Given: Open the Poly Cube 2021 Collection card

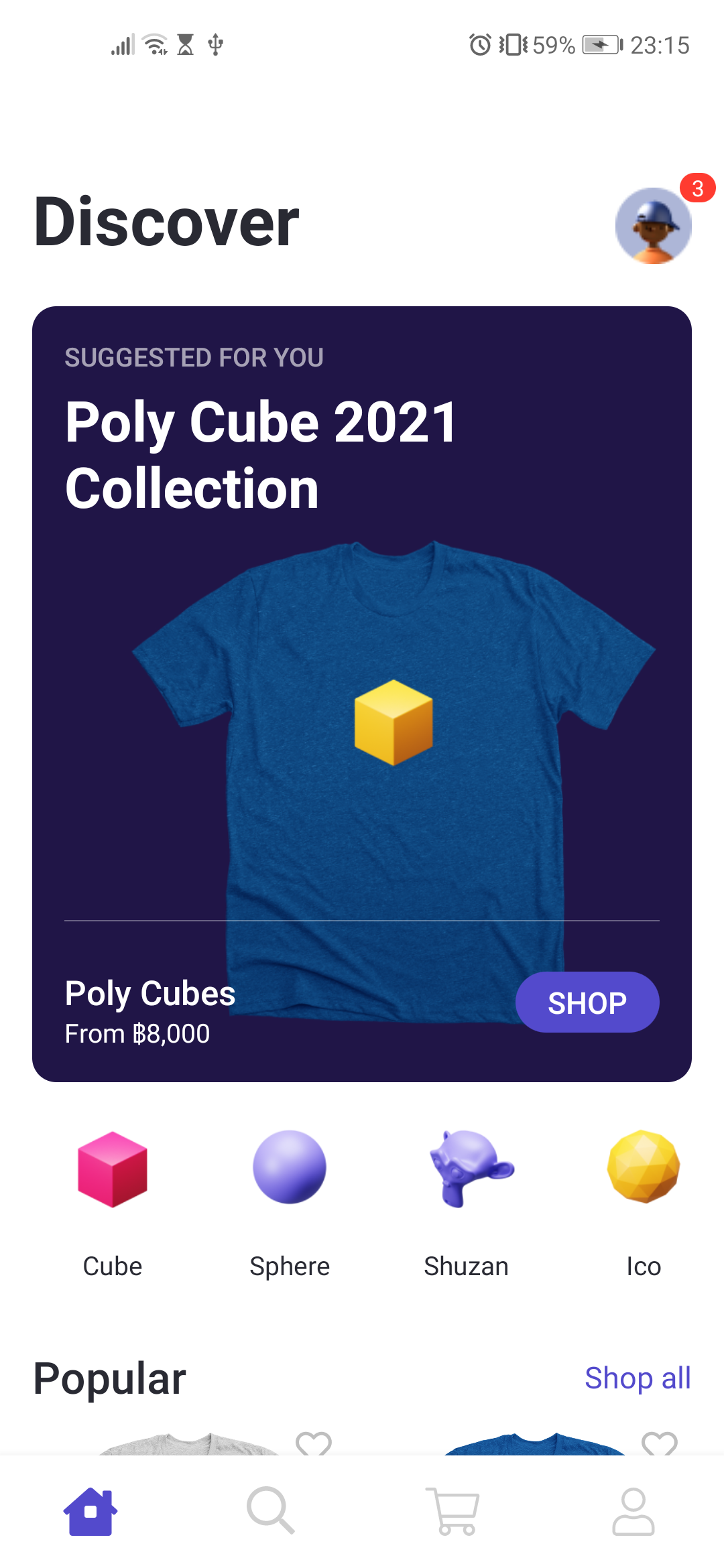Looking at the screenshot, I should pyautogui.click(x=362, y=670).
